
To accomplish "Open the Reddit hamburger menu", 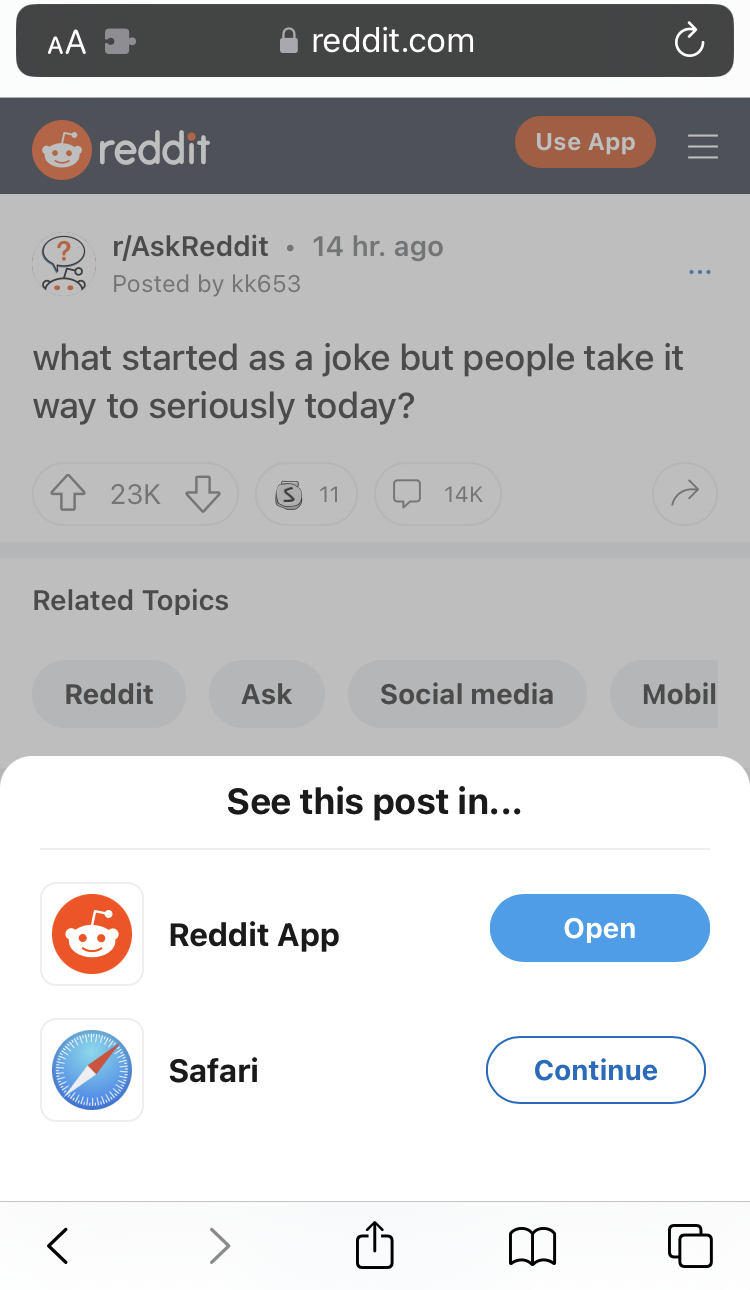I will click(703, 146).
